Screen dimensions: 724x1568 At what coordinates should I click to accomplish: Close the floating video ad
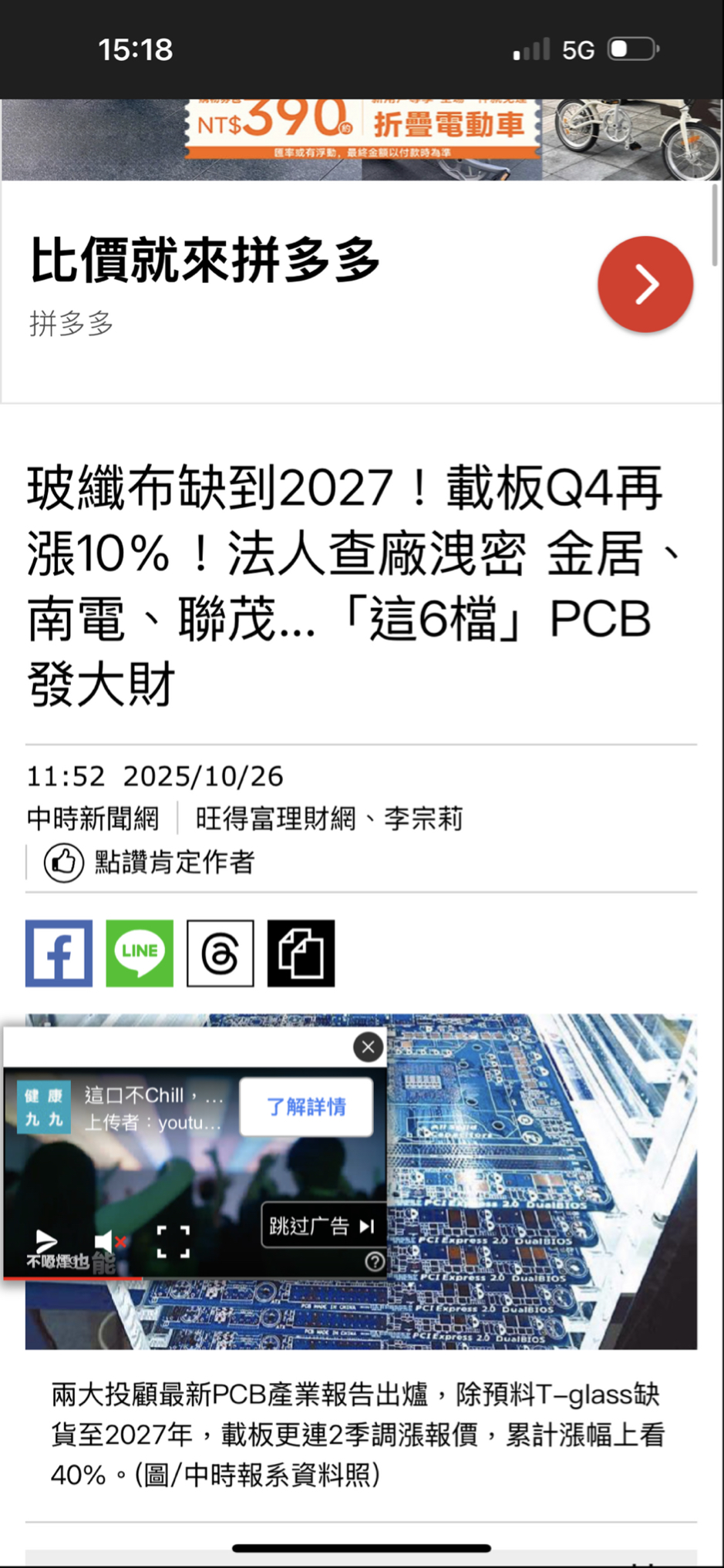368,1047
